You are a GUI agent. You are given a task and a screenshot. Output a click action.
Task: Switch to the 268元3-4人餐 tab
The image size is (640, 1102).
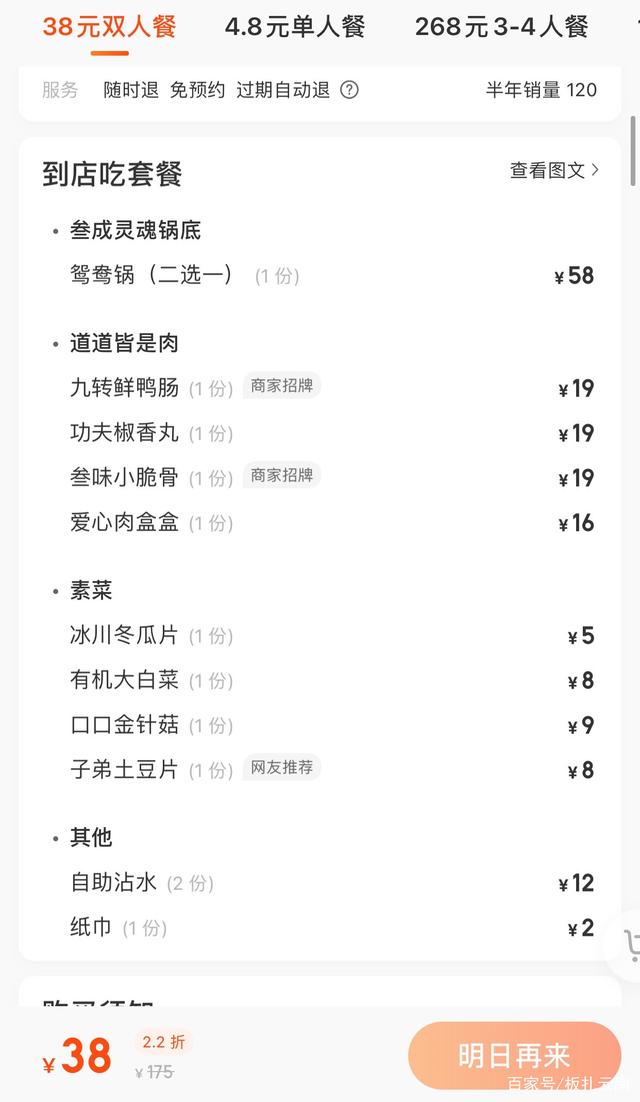click(x=502, y=27)
